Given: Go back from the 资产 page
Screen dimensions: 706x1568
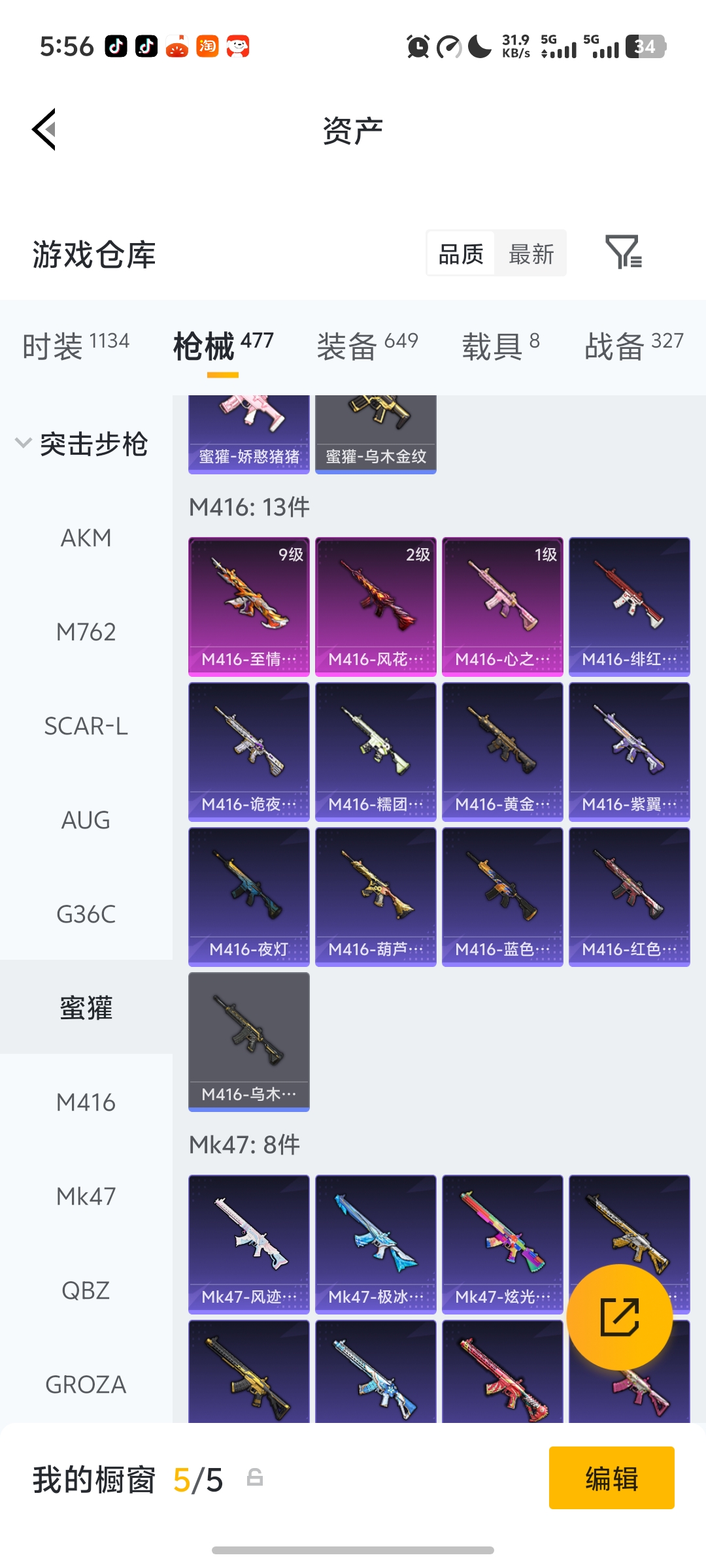Looking at the screenshot, I should pos(44,129).
